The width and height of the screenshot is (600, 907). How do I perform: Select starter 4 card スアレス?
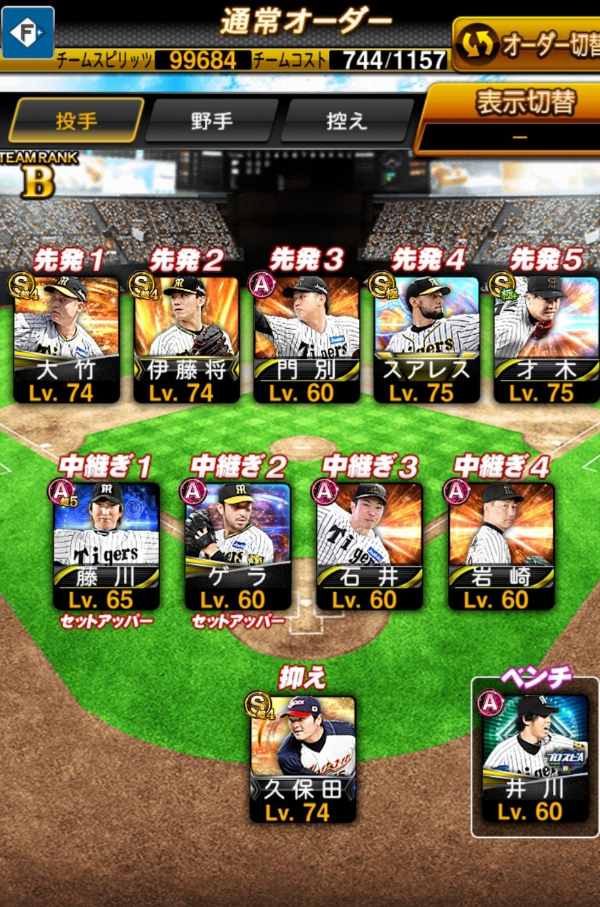426,339
